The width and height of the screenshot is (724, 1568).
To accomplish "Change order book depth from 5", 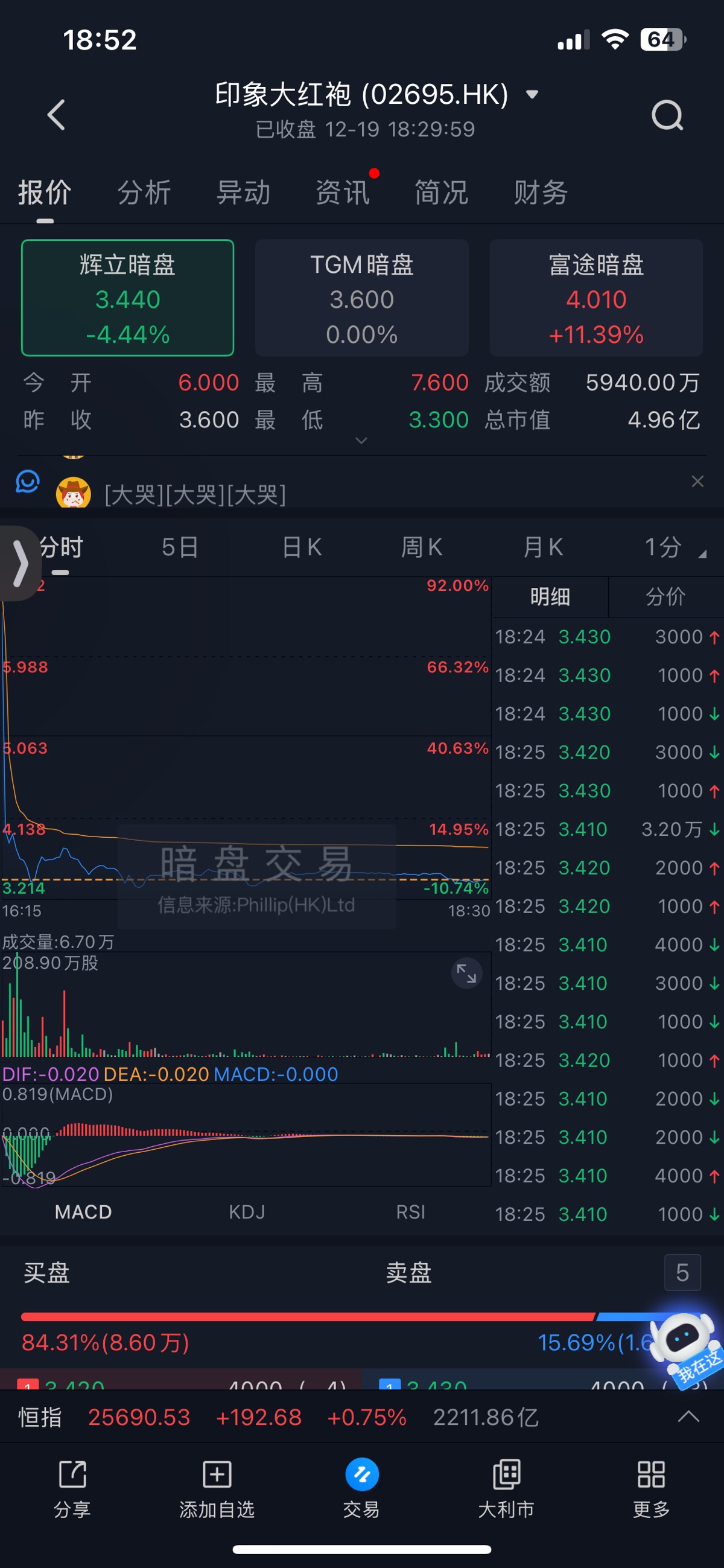I will [682, 1273].
